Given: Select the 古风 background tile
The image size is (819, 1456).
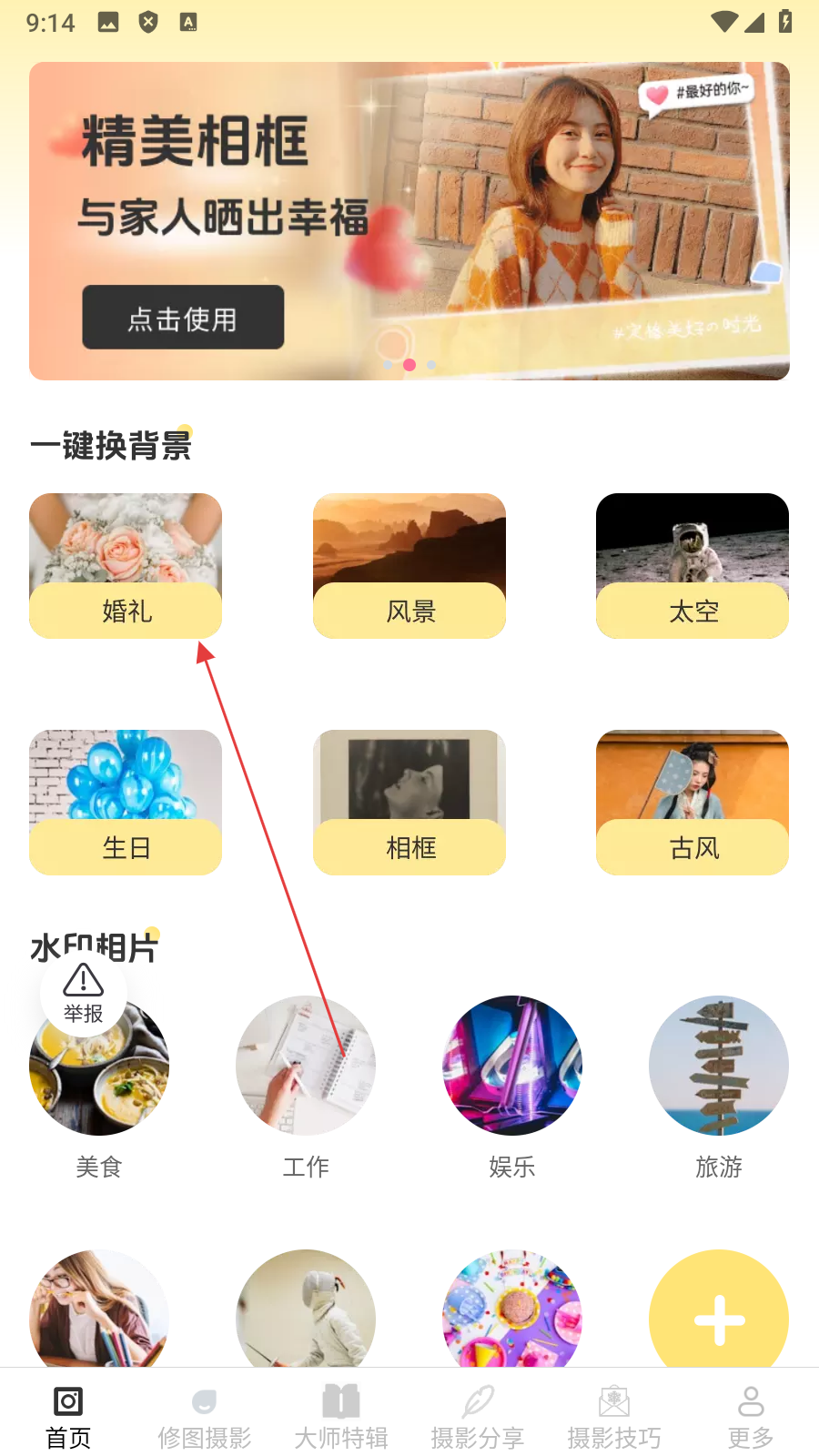Looking at the screenshot, I should pos(693,802).
